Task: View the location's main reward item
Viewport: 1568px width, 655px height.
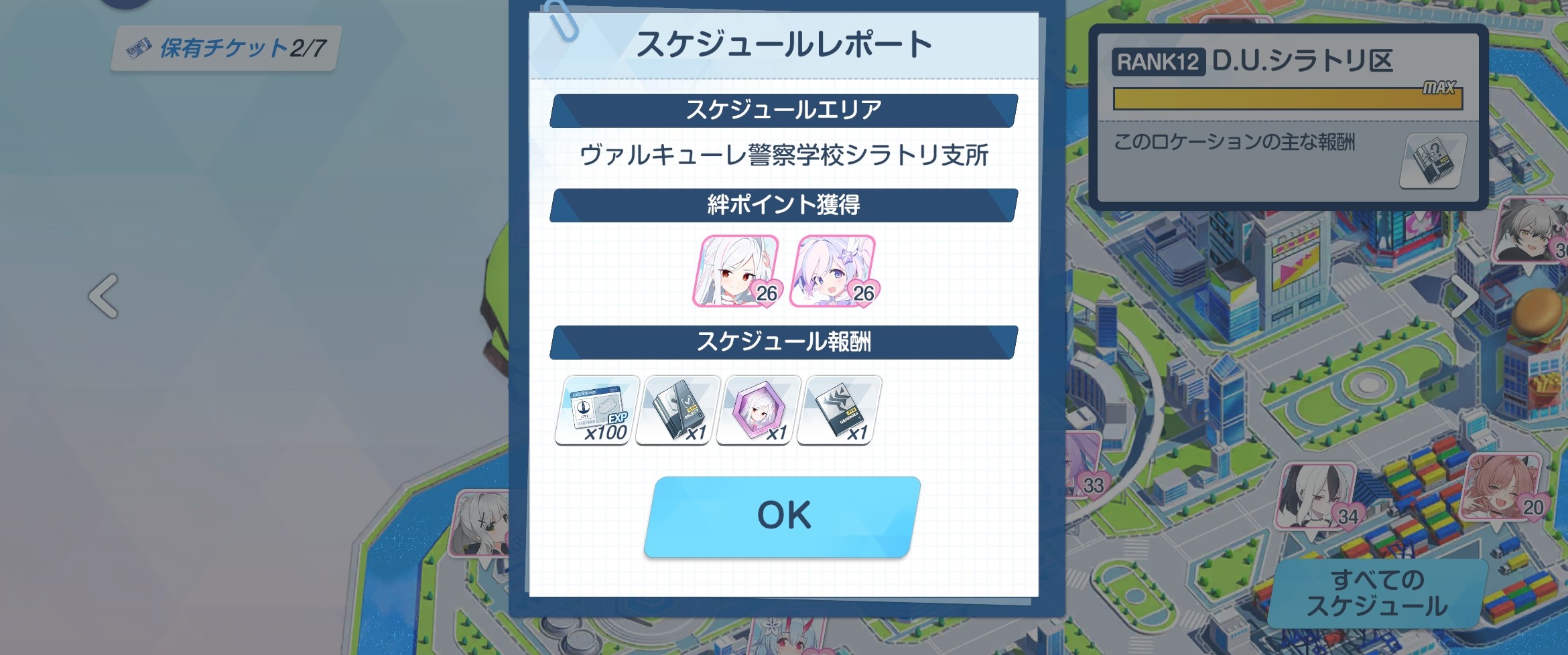Action: pos(1433,161)
